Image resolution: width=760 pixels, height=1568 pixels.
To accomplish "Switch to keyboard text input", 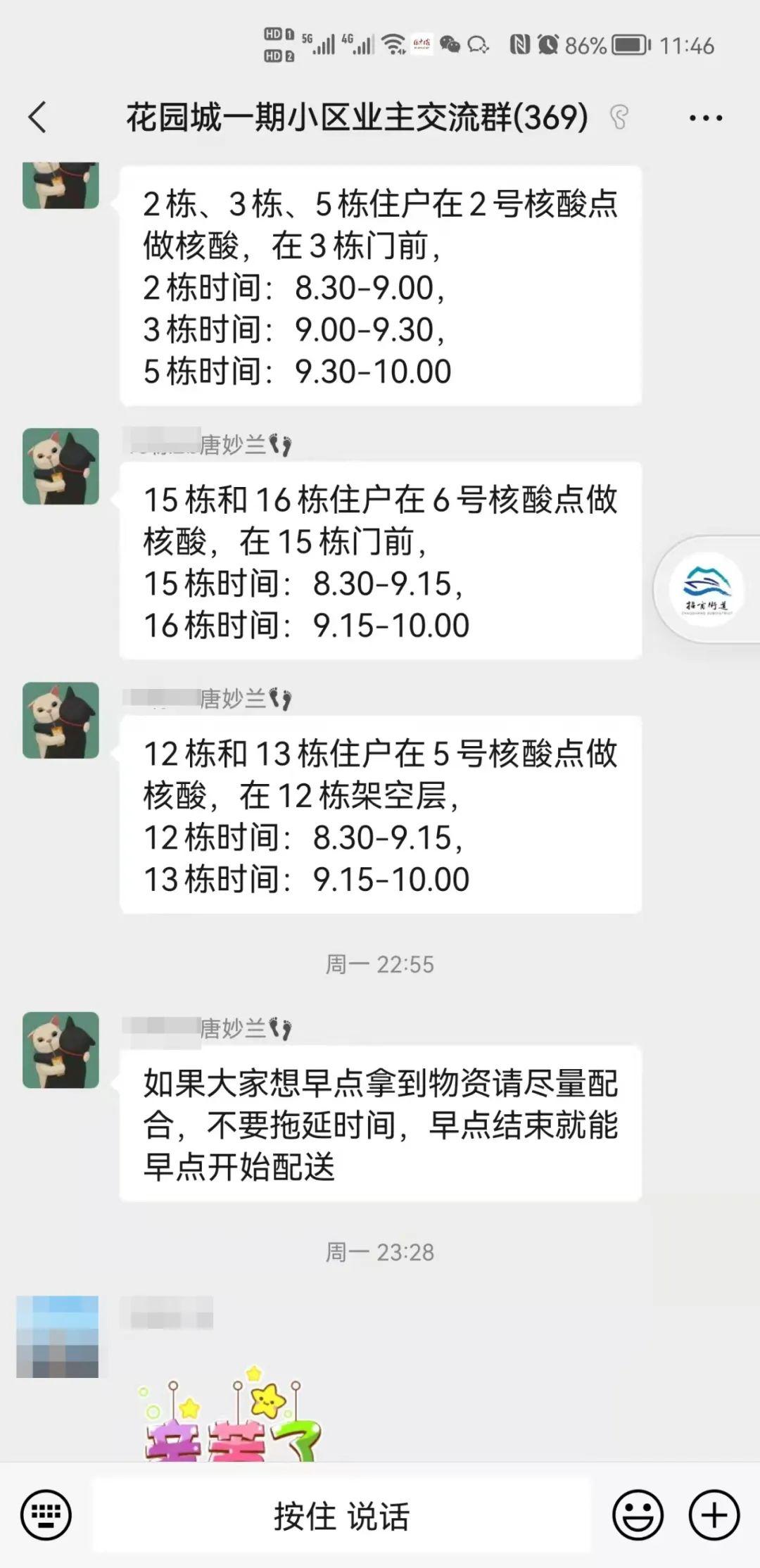I will pyautogui.click(x=46, y=1515).
